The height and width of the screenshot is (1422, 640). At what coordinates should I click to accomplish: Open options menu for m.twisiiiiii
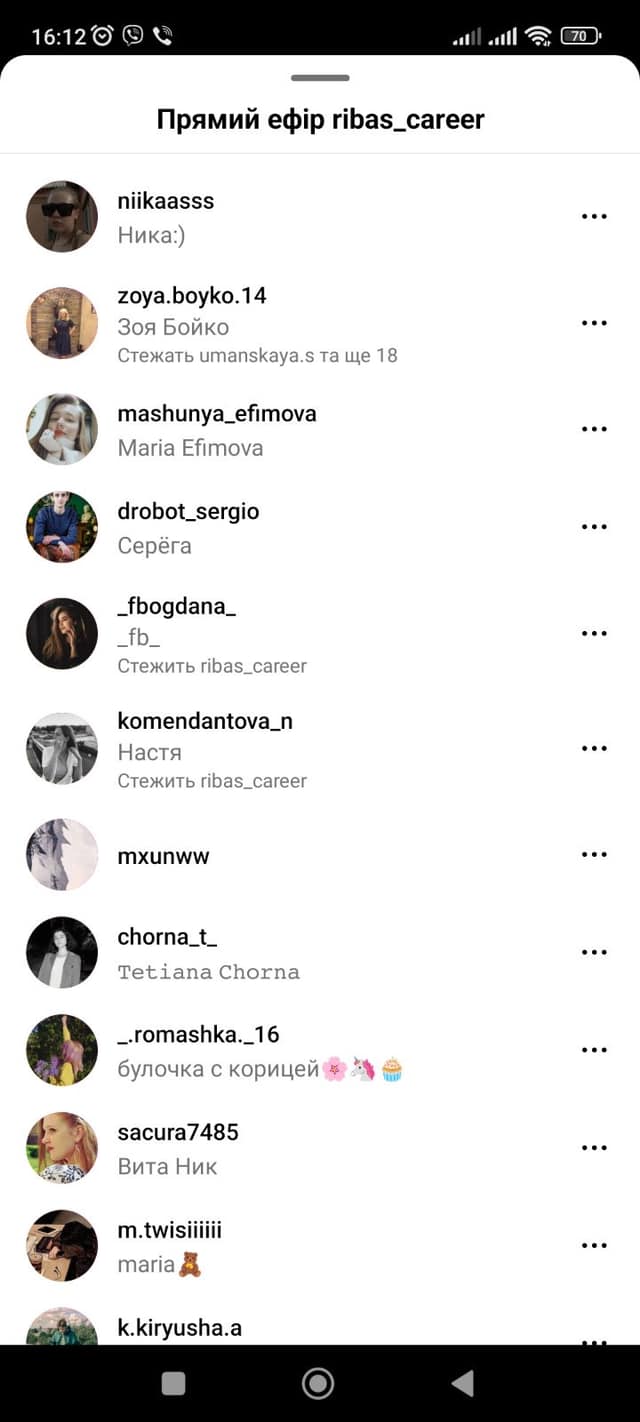click(x=594, y=1245)
